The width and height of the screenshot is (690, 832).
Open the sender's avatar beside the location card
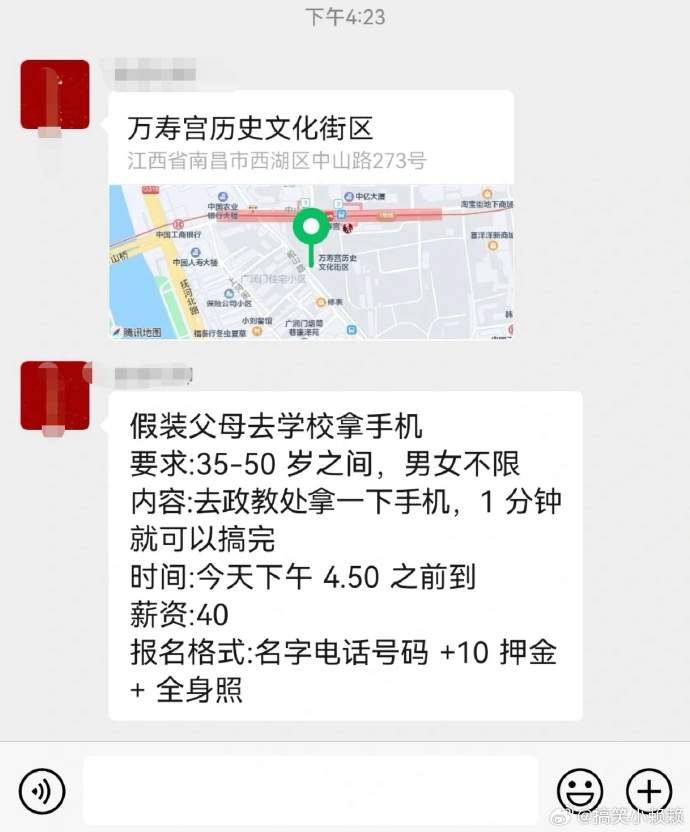click(54, 95)
